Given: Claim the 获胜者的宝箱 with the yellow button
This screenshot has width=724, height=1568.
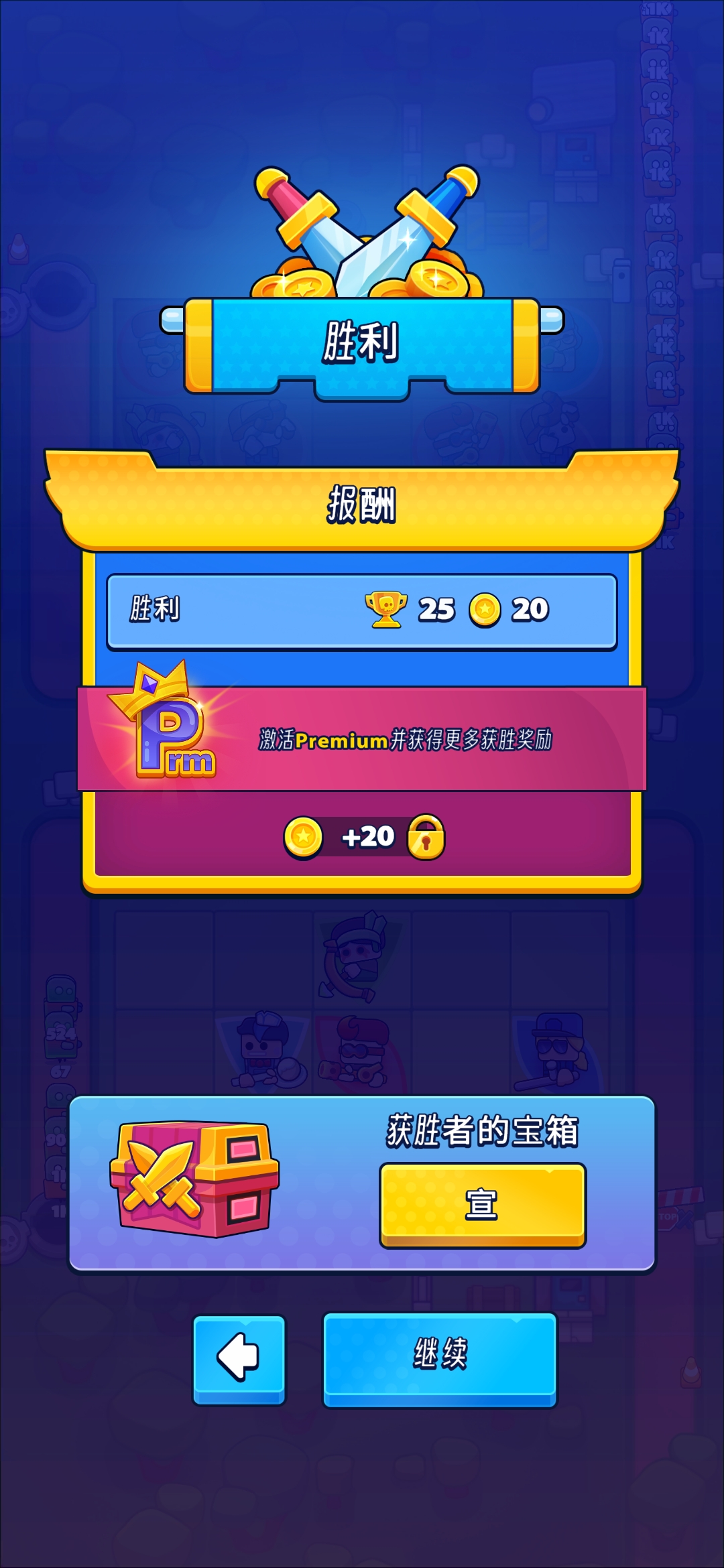Looking at the screenshot, I should [x=483, y=1205].
